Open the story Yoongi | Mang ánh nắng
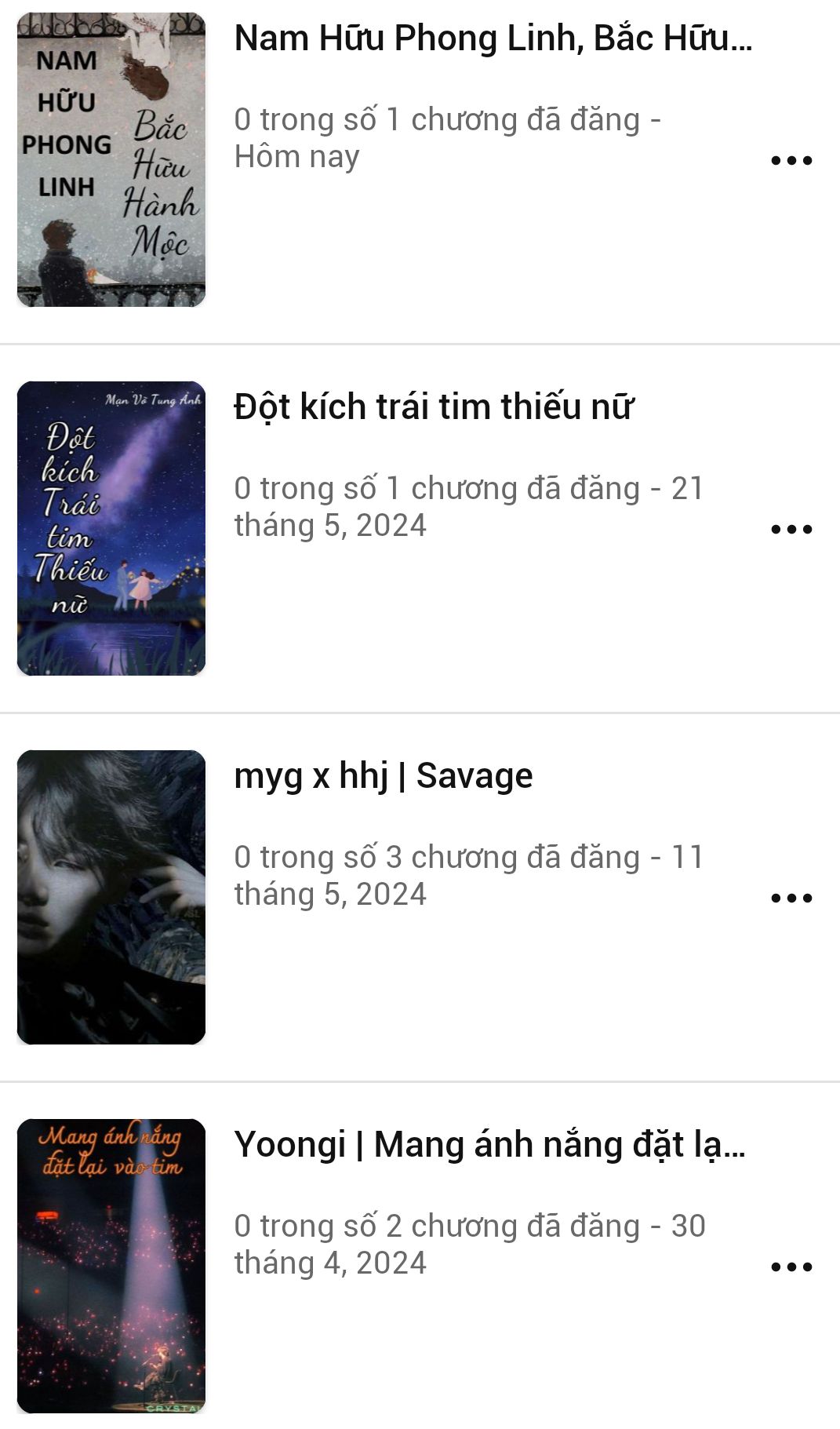This screenshot has height=1429, width=840. click(x=489, y=1145)
